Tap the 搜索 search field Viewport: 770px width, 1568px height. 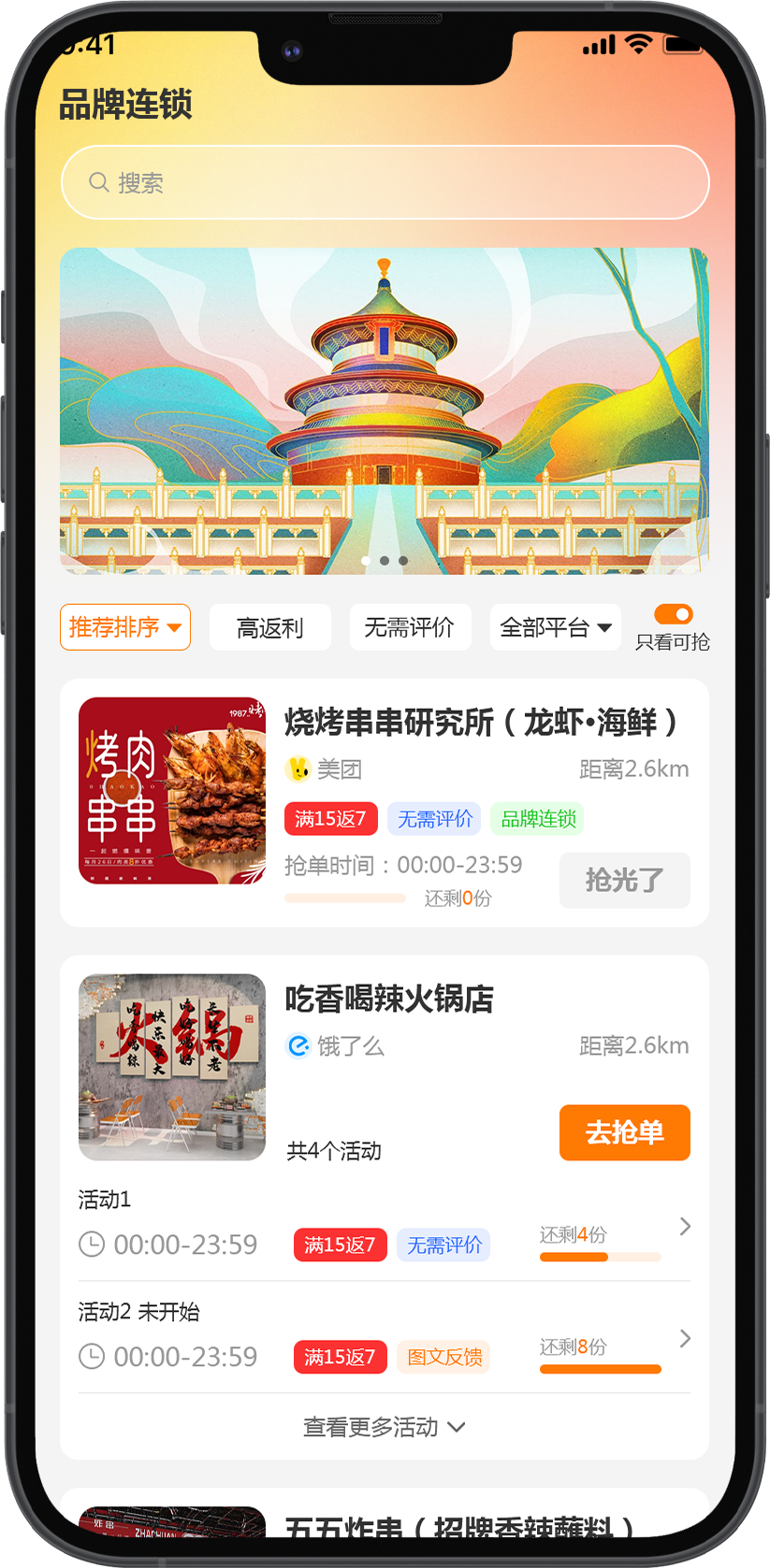[385, 182]
